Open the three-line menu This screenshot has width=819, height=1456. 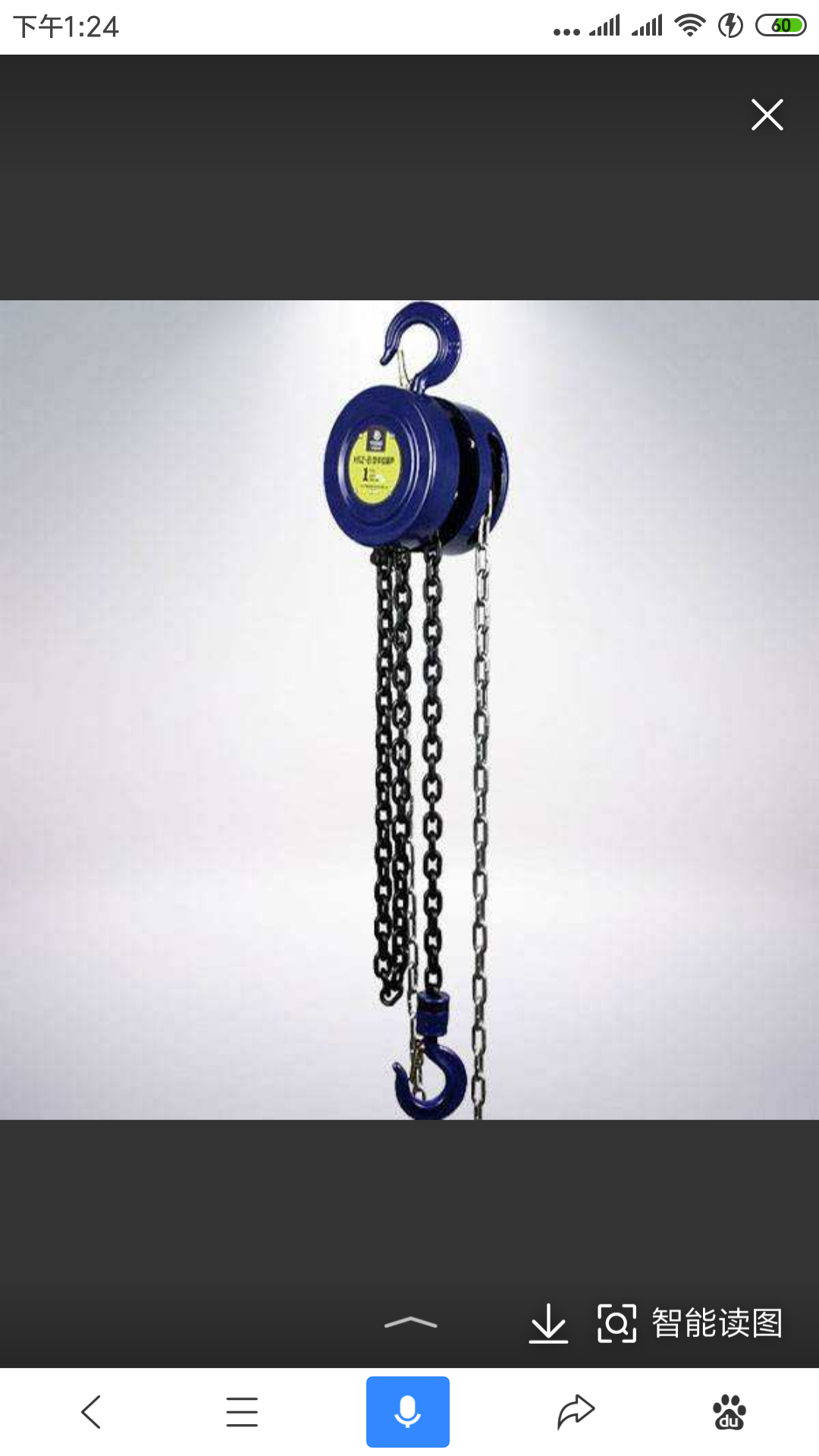pyautogui.click(x=242, y=1412)
